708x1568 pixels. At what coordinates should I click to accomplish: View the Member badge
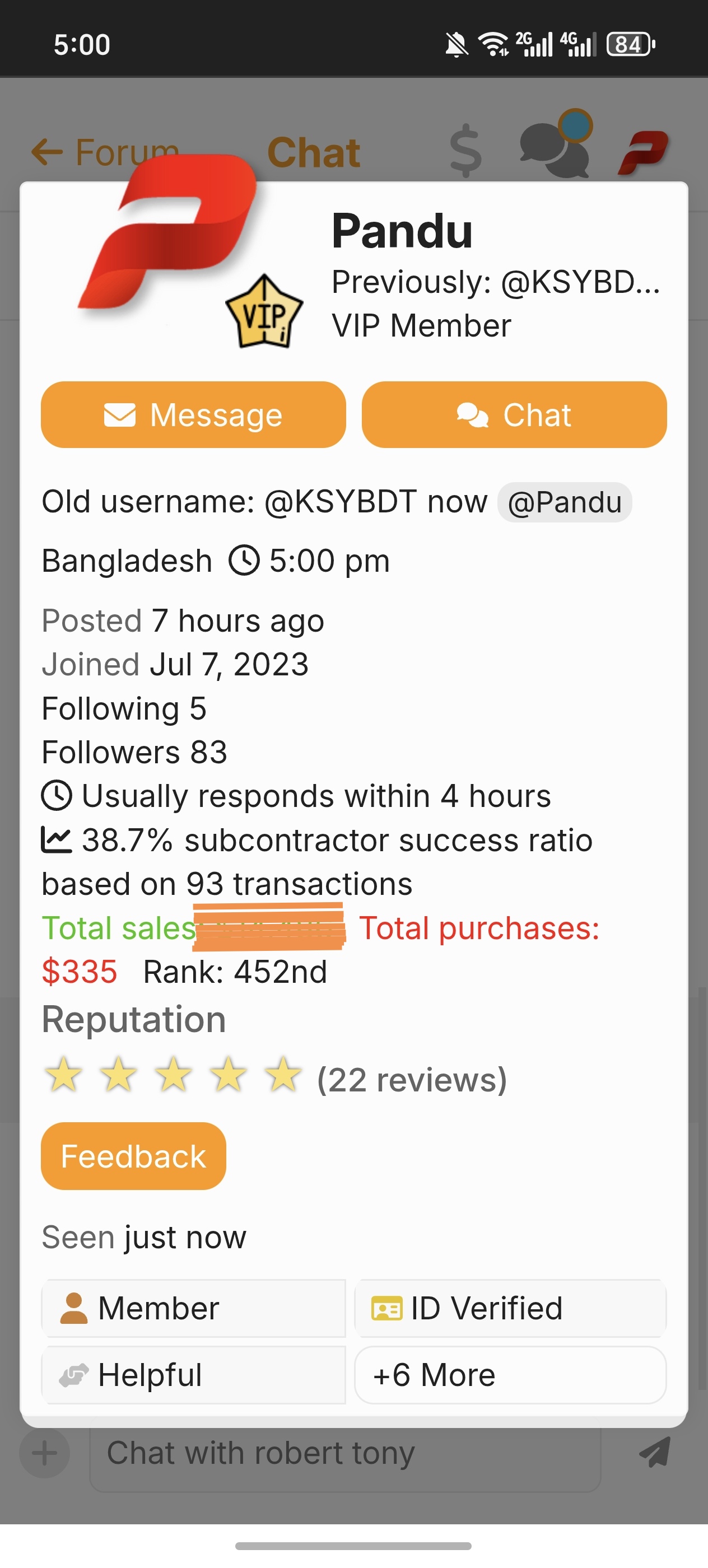point(193,1308)
